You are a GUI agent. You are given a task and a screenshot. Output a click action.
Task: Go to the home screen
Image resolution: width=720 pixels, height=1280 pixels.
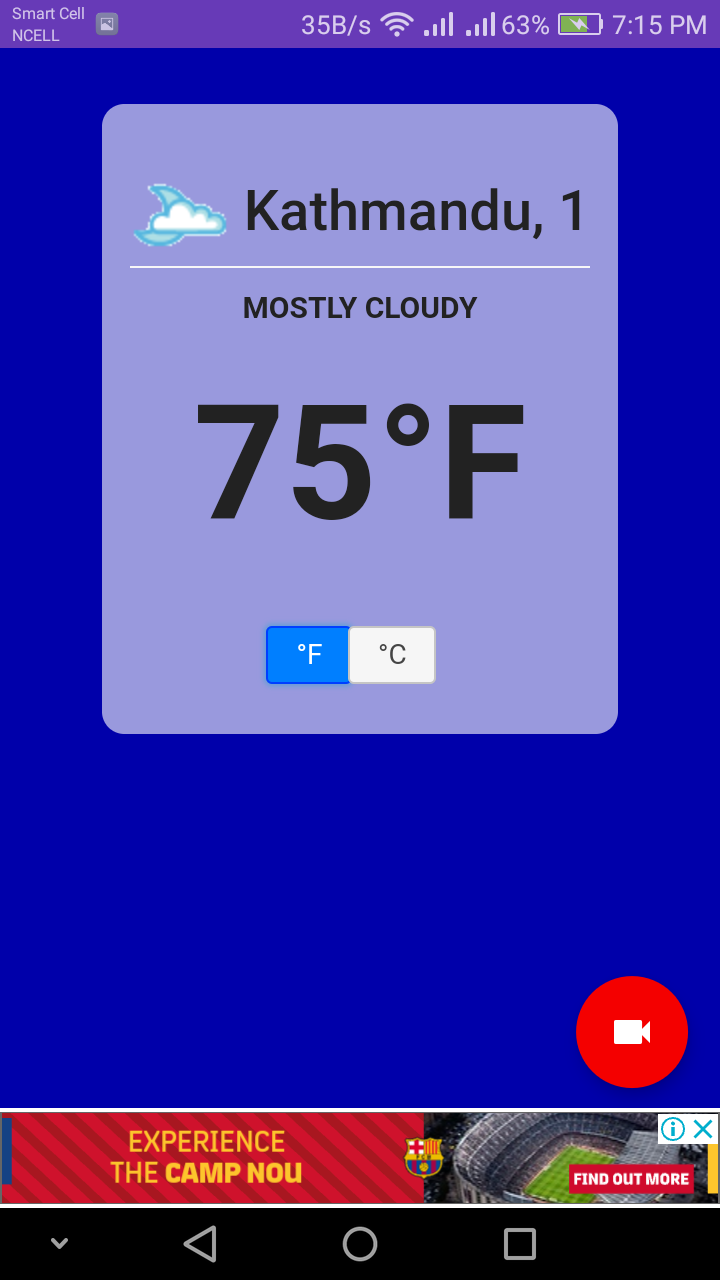[360, 1244]
